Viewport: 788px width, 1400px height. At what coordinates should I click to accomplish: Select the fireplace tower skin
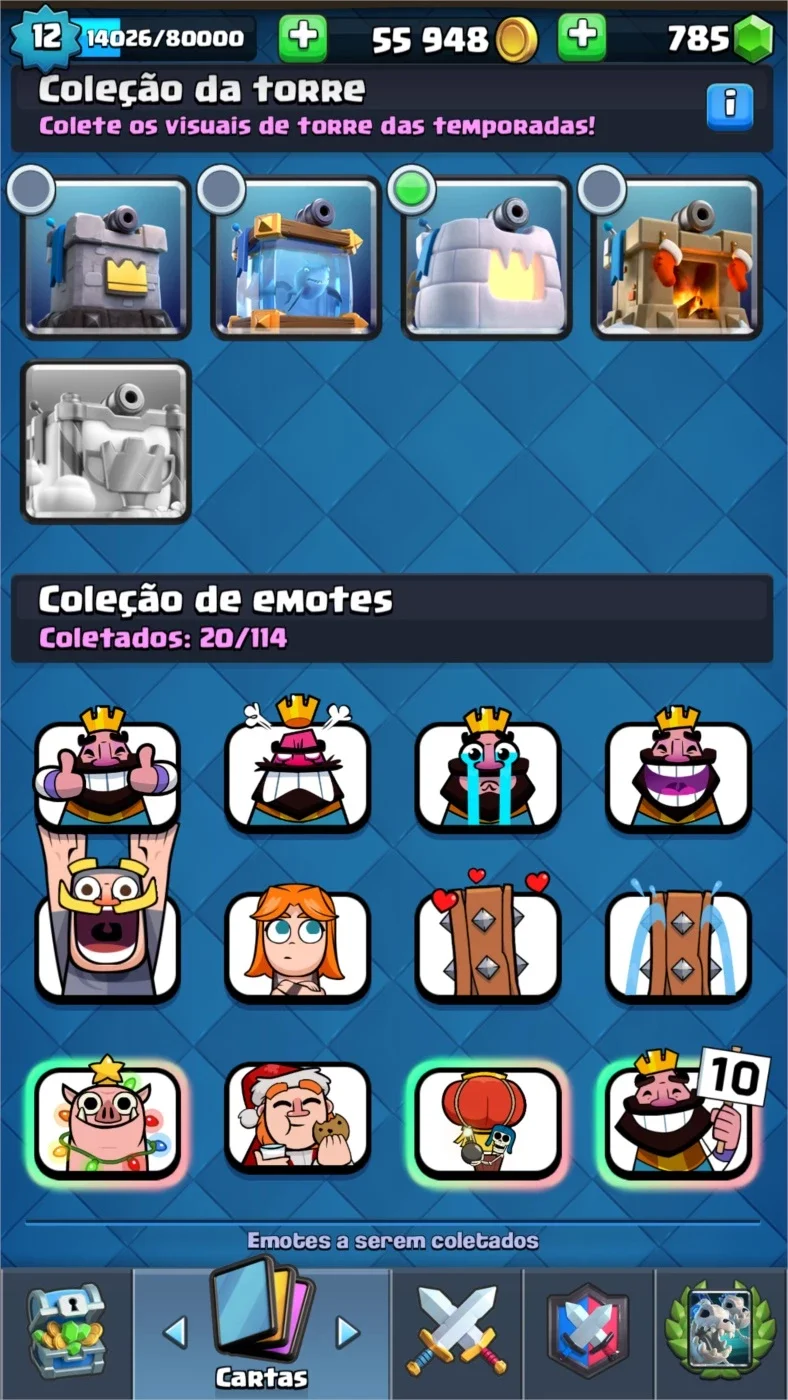pos(677,256)
